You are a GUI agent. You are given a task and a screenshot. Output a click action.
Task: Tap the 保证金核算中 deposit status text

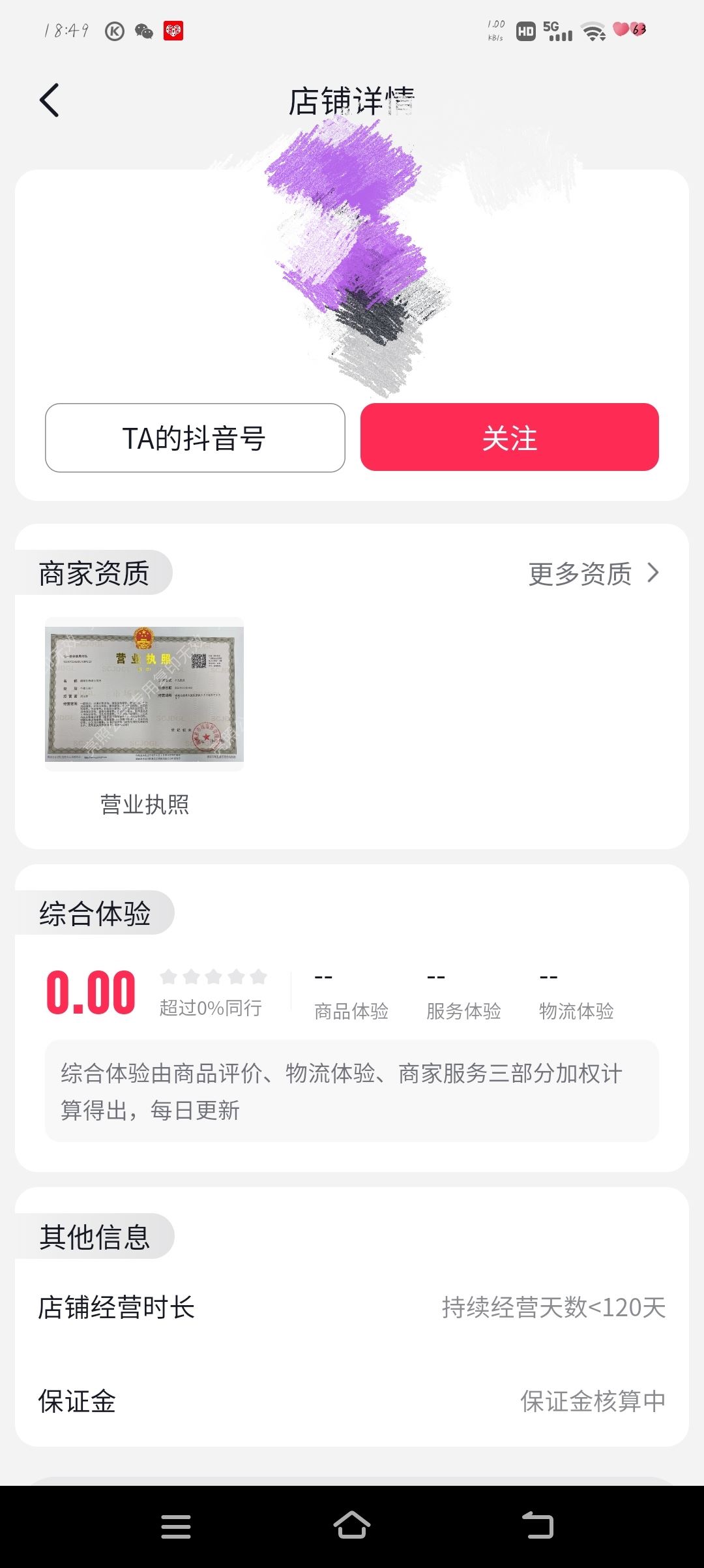(x=593, y=1402)
